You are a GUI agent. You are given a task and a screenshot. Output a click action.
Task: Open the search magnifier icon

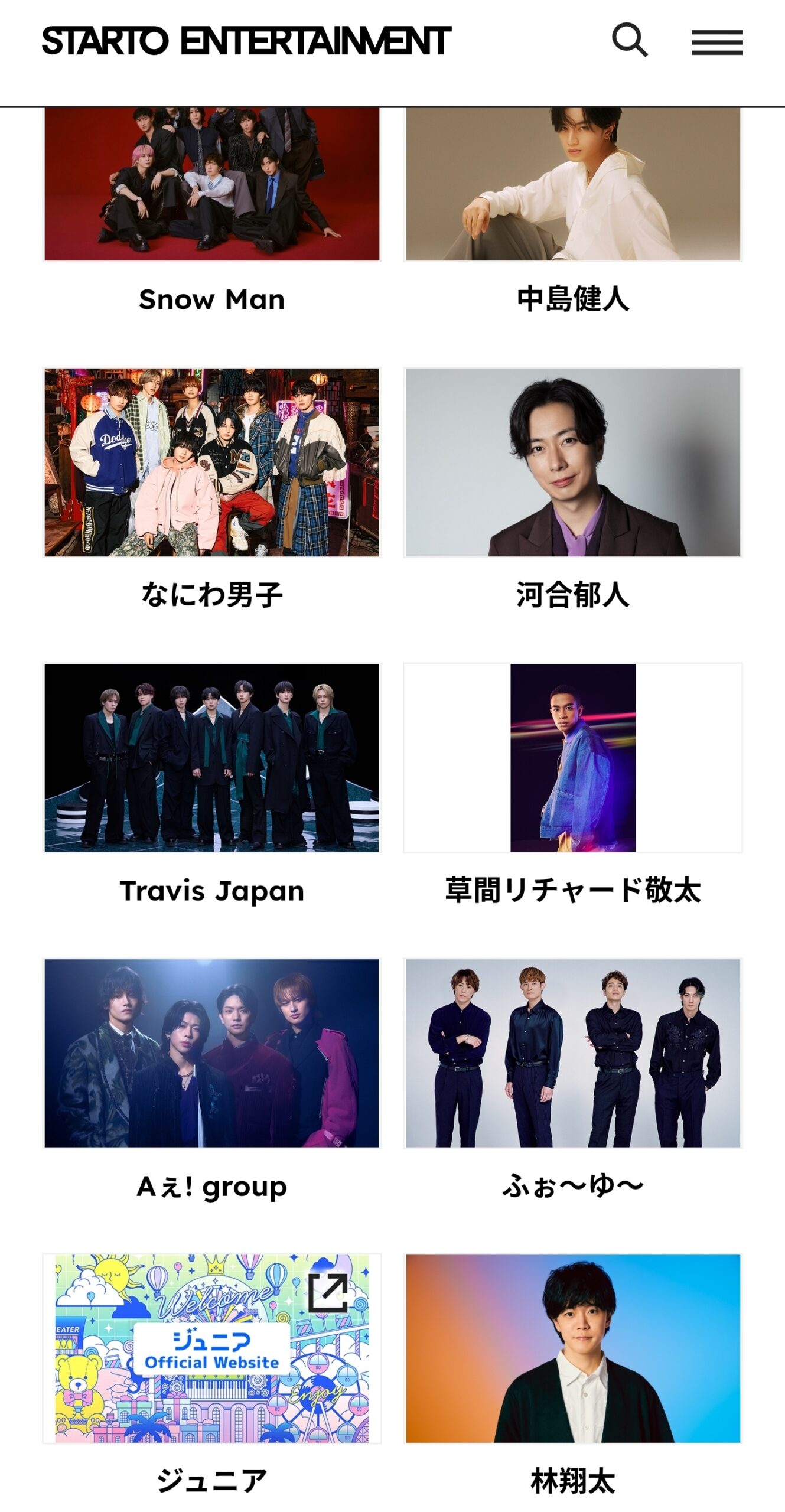coord(629,41)
